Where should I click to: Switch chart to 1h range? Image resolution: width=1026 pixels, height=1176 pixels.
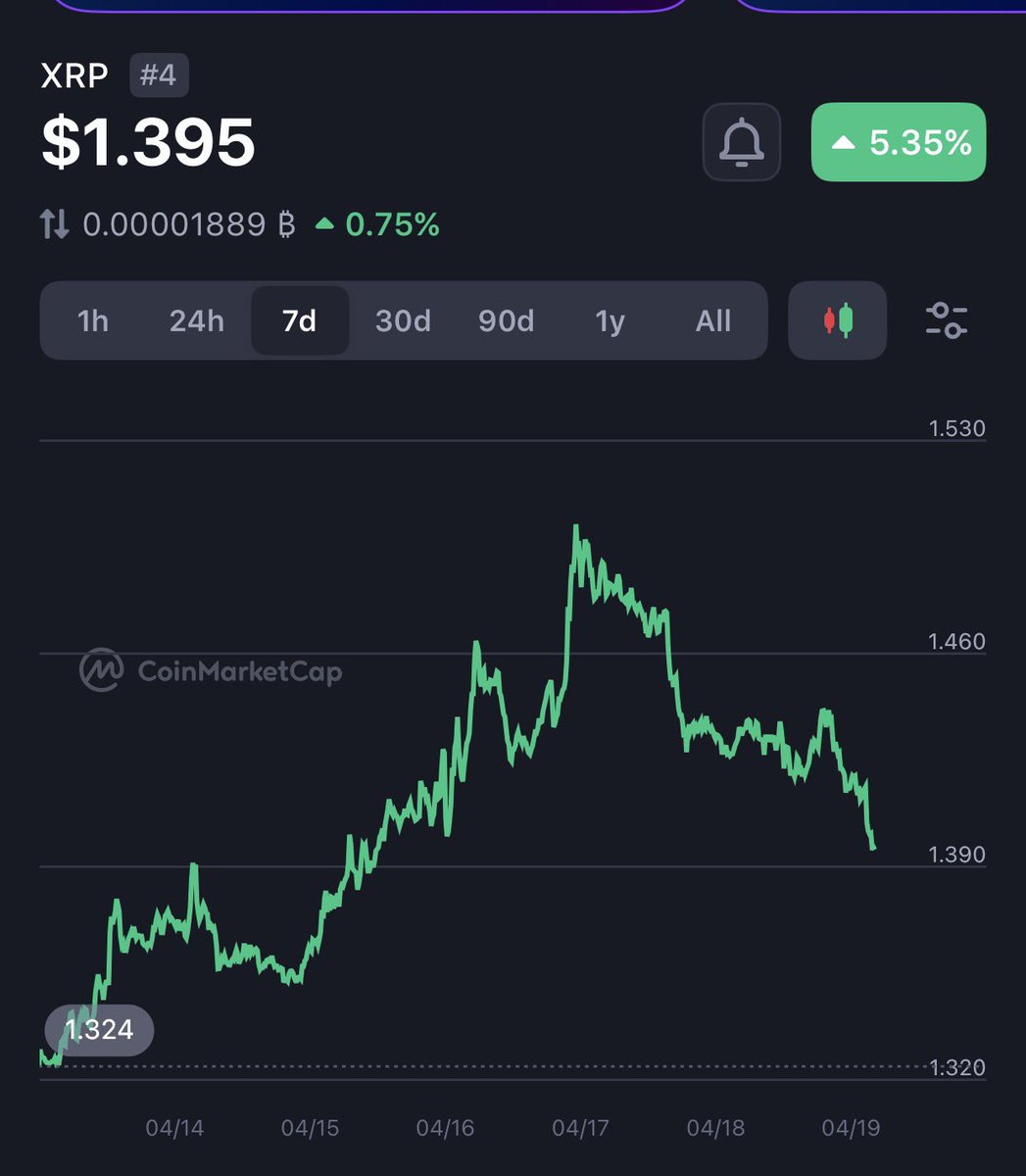click(93, 320)
